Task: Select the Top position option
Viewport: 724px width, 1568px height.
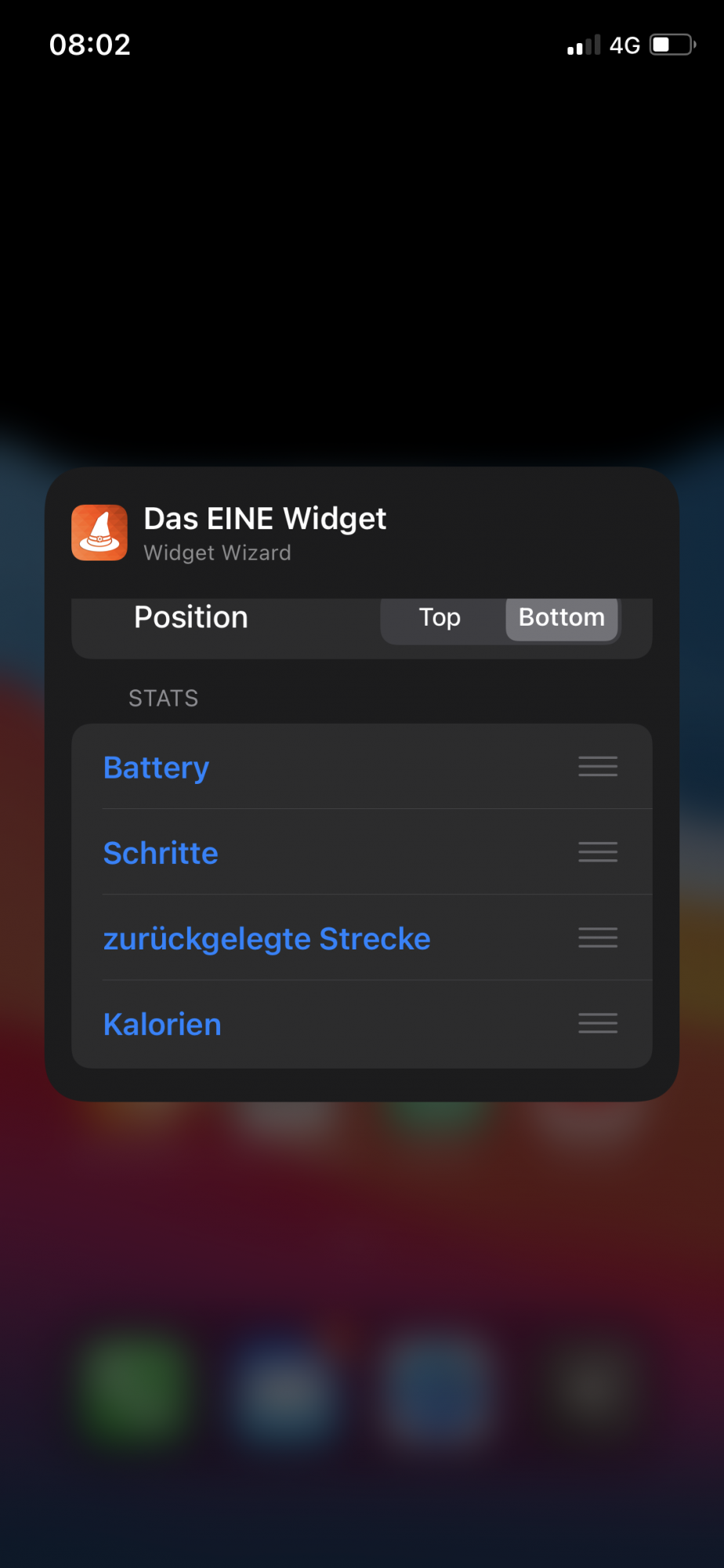Action: [x=440, y=618]
